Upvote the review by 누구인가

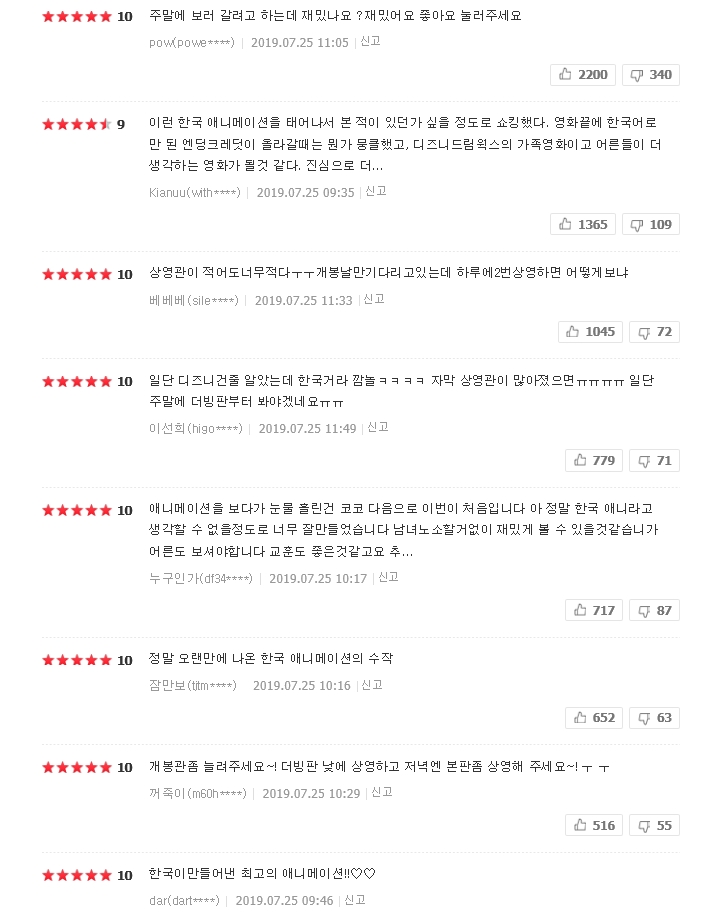tap(593, 610)
